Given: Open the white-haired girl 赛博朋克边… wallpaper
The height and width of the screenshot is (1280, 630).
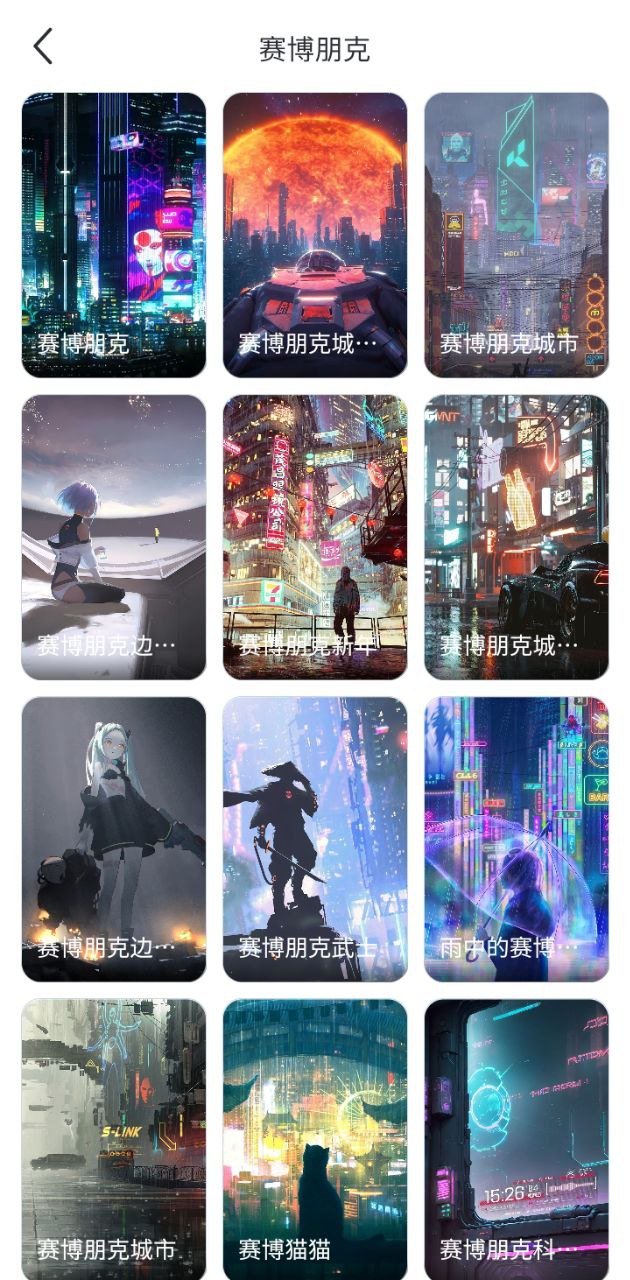Looking at the screenshot, I should 113,839.
